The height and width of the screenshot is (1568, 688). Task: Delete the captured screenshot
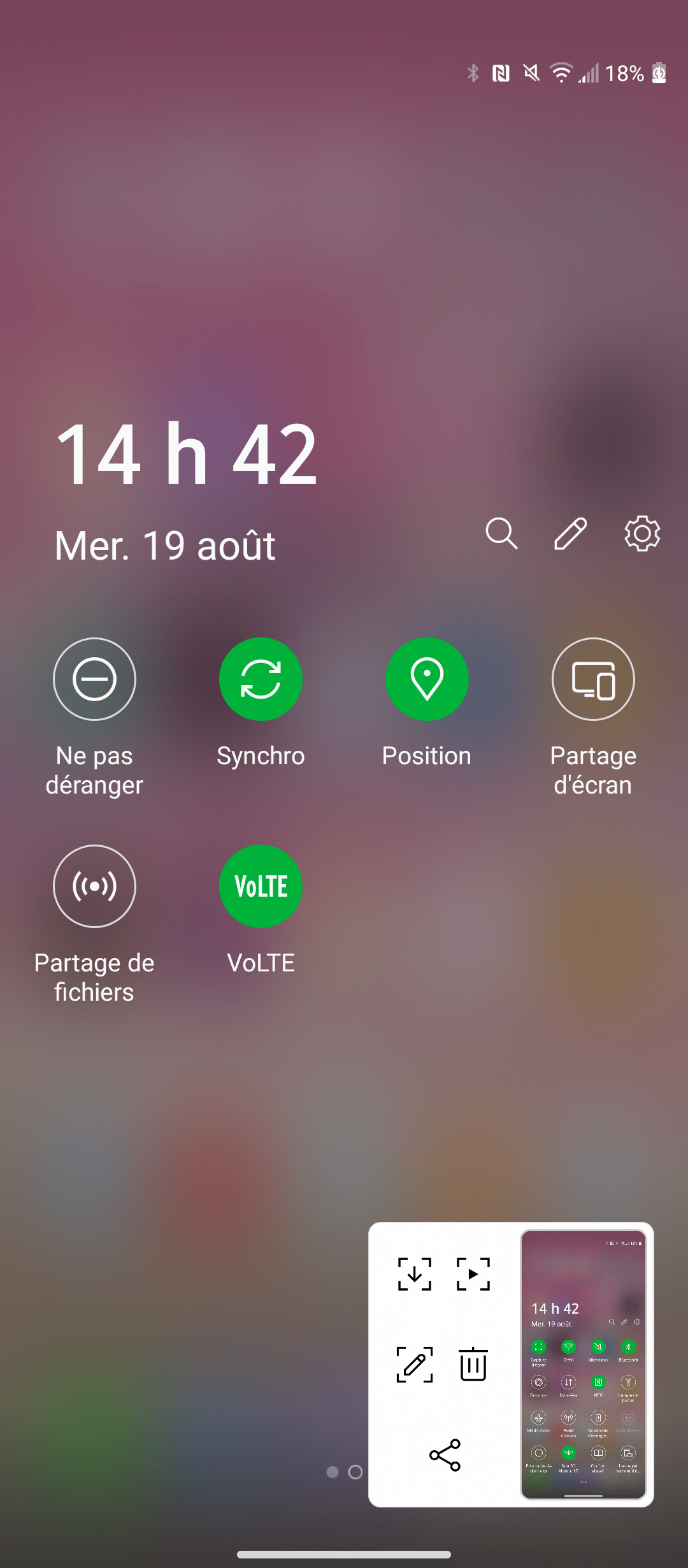[x=473, y=1365]
